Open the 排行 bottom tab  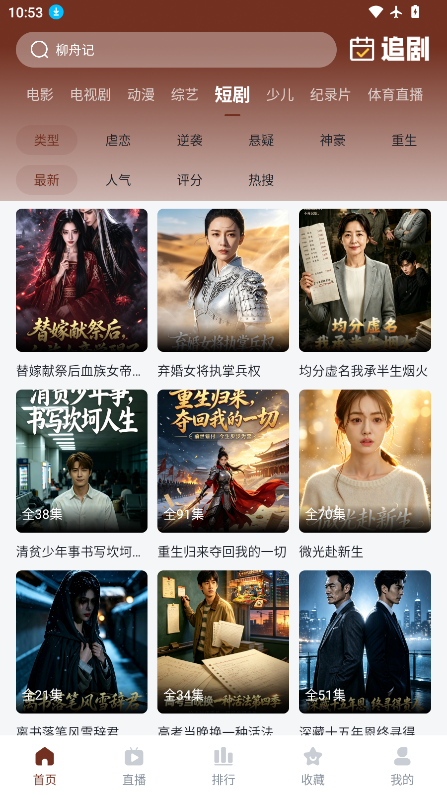pyautogui.click(x=224, y=766)
